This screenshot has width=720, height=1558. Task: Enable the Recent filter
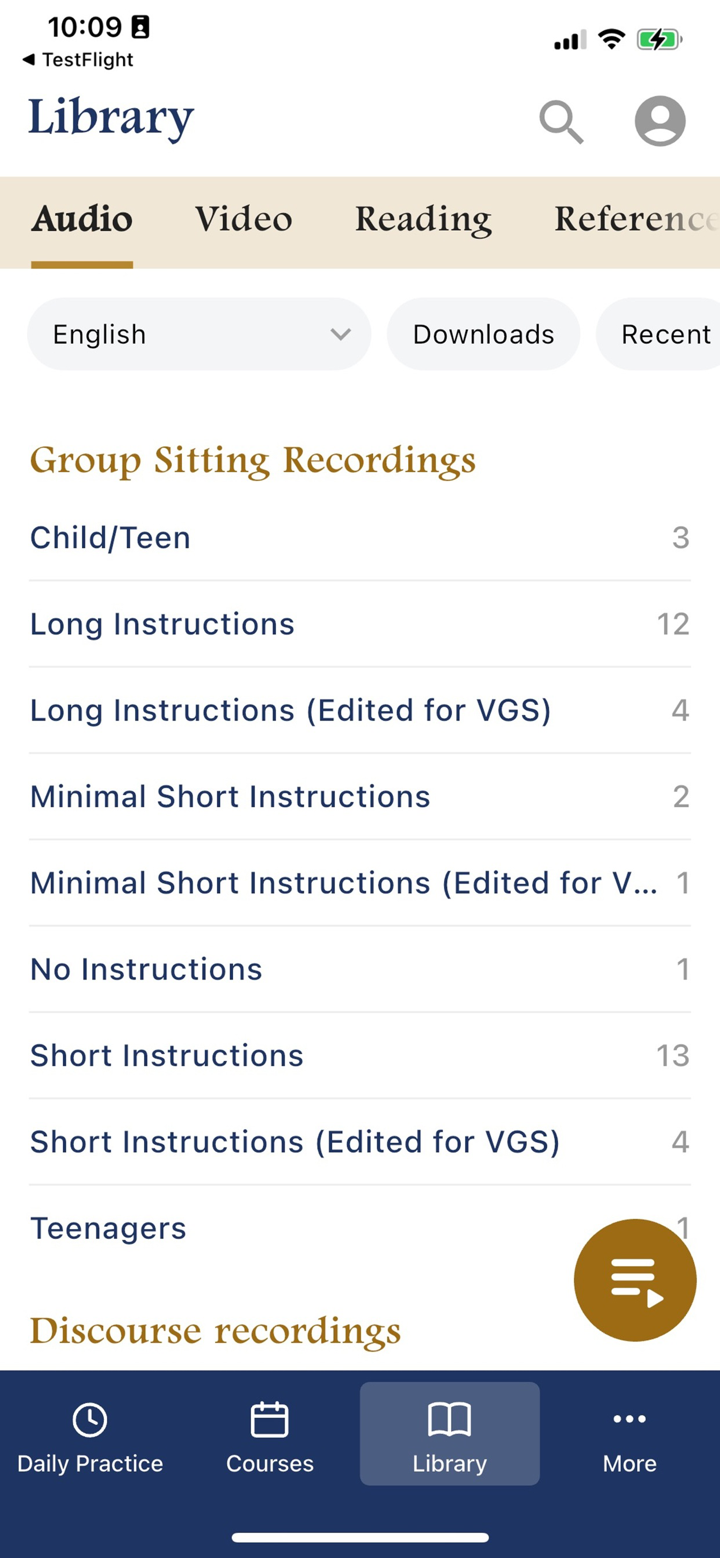pos(666,334)
